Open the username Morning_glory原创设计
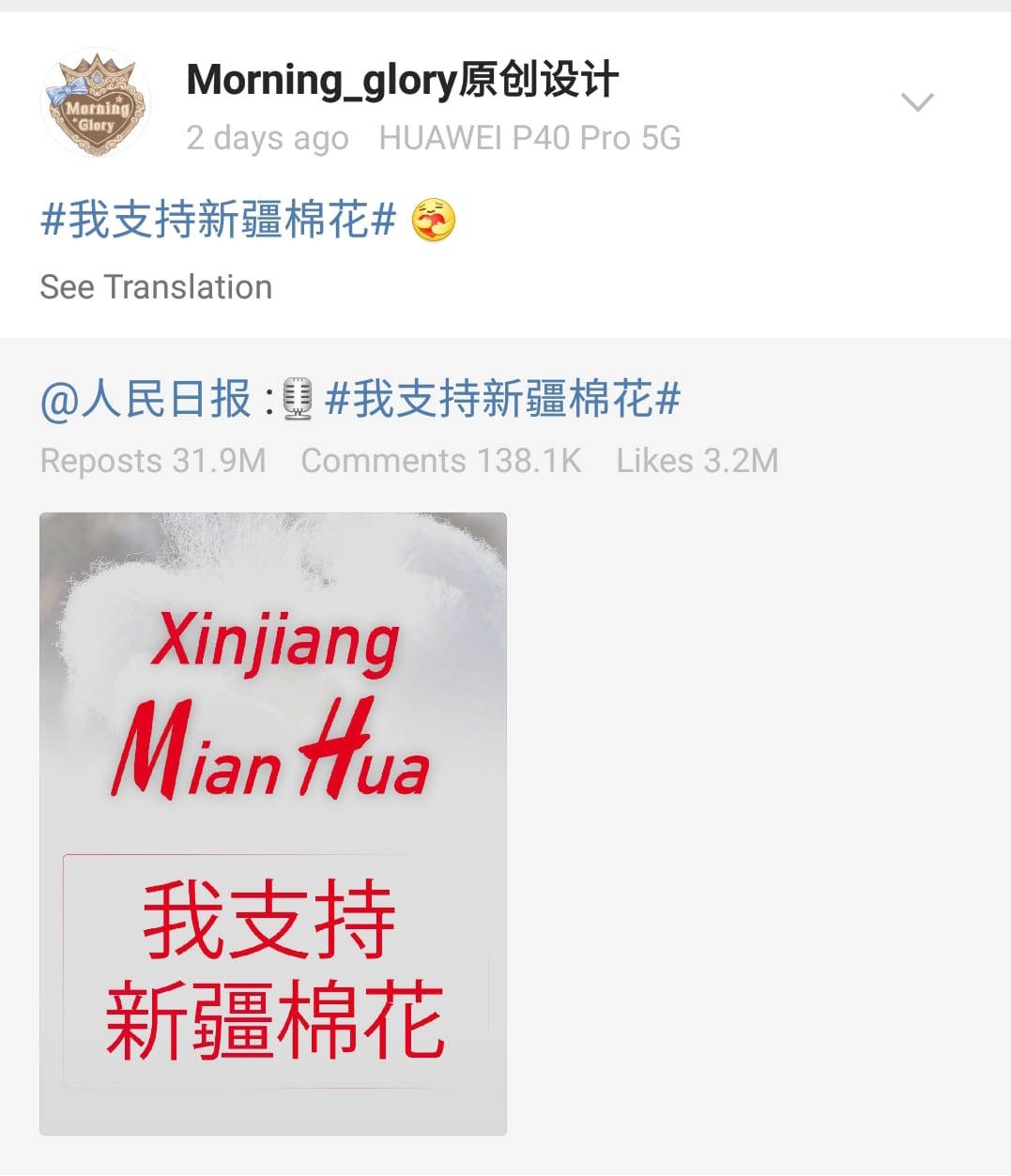 pos(402,80)
